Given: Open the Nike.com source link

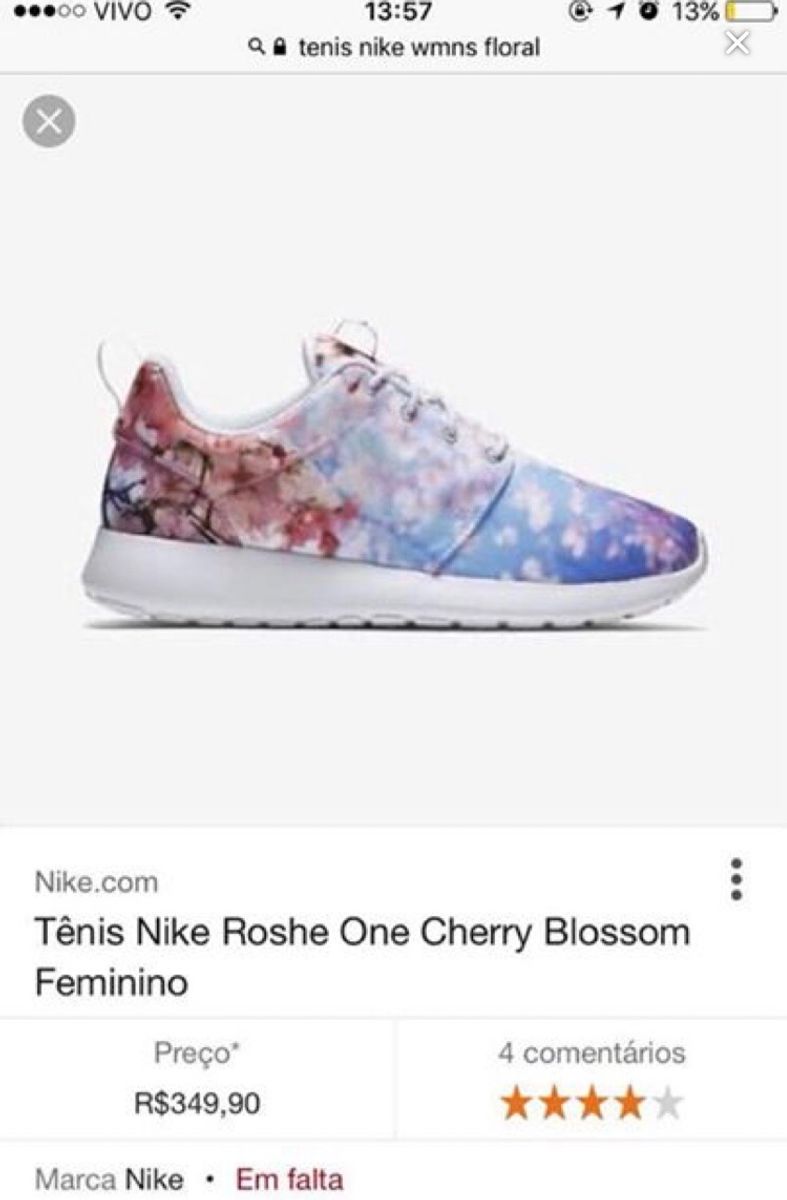Looking at the screenshot, I should pos(96,882).
